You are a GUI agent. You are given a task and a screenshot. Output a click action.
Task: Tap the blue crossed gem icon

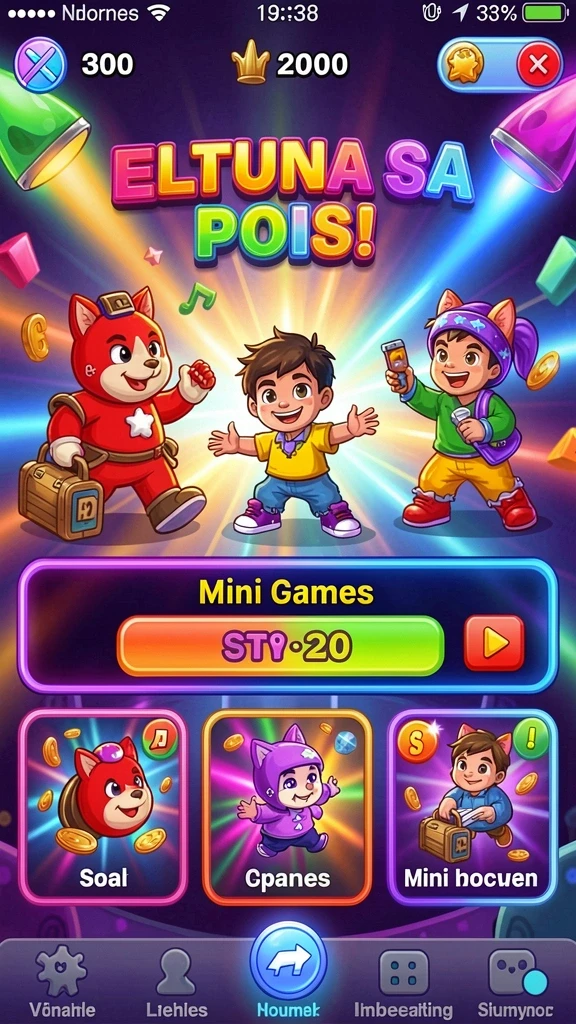(x=40, y=65)
